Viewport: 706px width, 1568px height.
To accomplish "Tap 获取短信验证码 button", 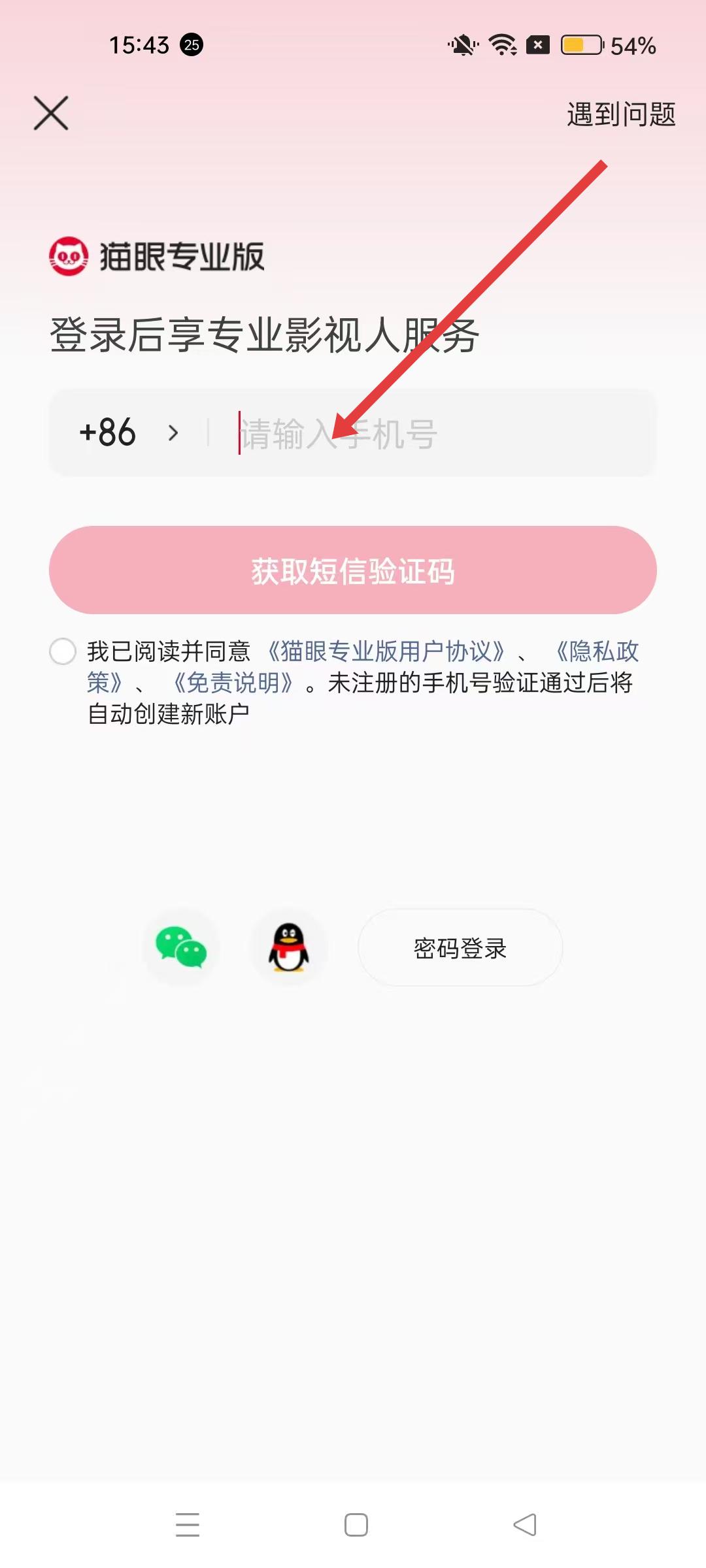I will coord(353,570).
